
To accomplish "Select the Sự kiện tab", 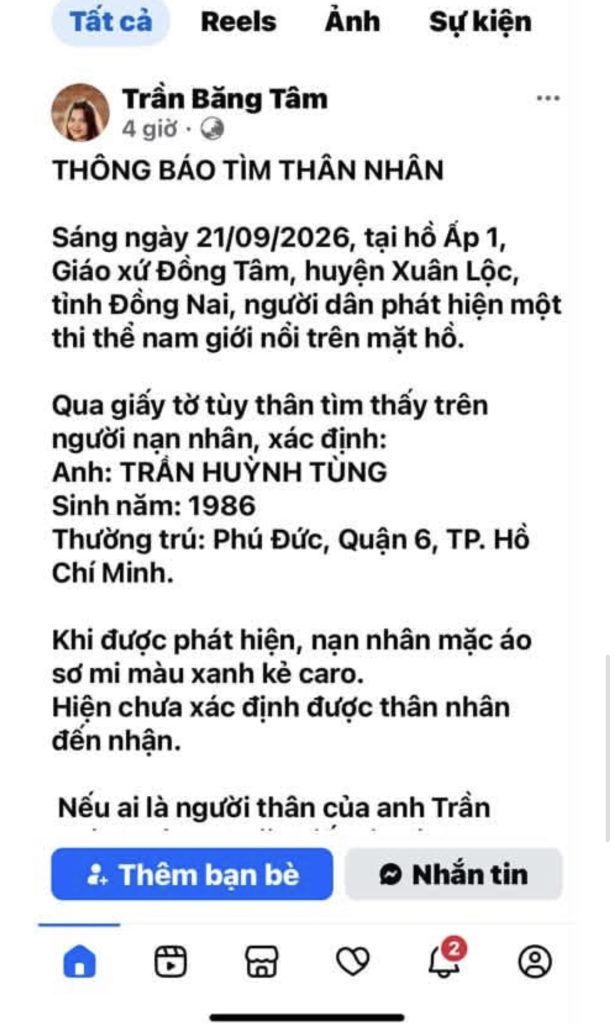I will (480, 22).
